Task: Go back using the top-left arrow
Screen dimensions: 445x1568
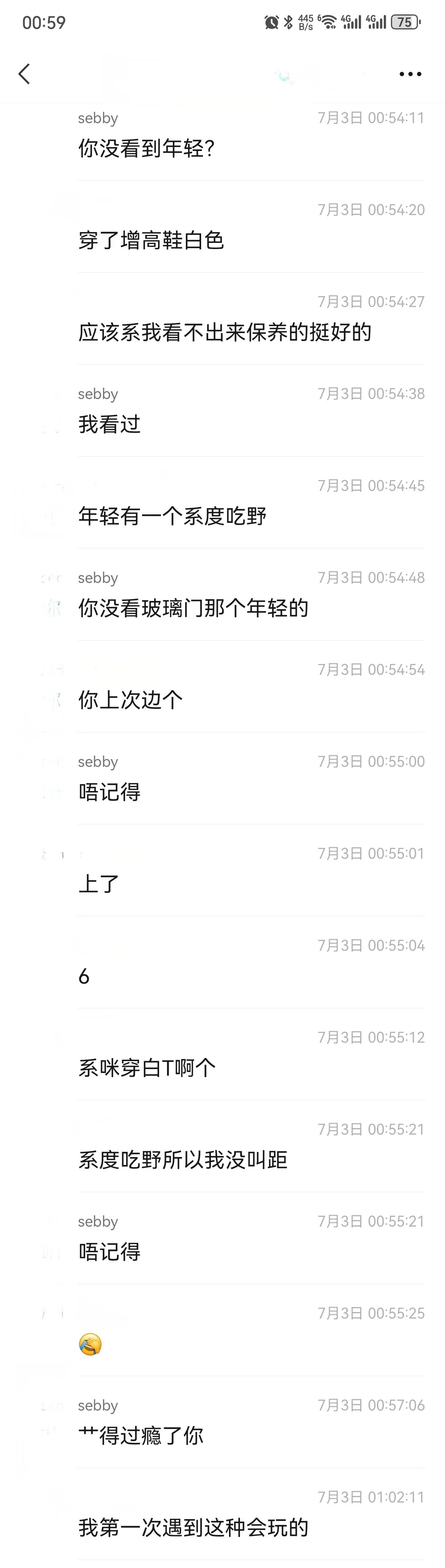Action: click(x=24, y=73)
